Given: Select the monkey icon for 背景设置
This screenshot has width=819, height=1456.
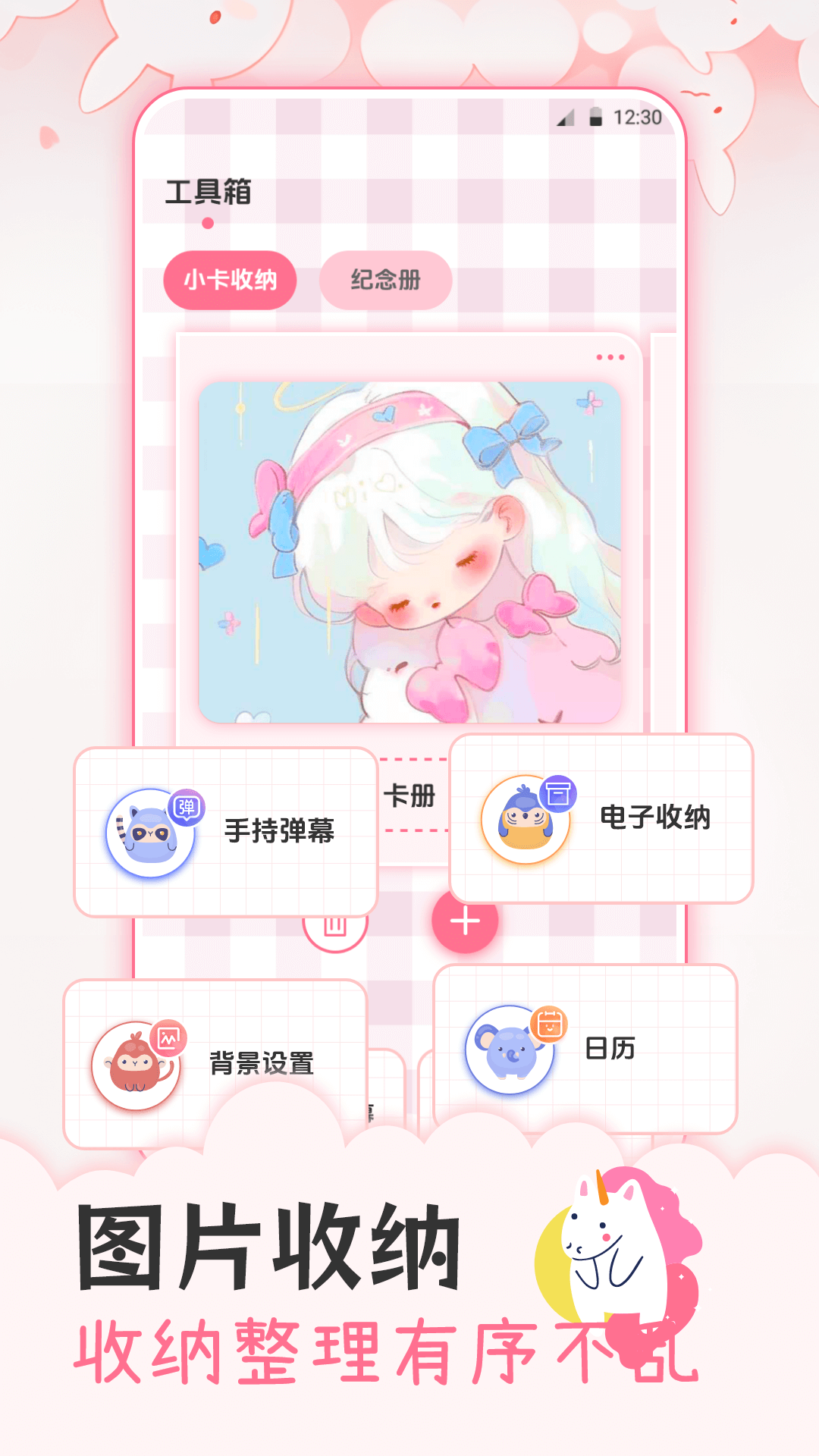Looking at the screenshot, I should click(x=136, y=1060).
